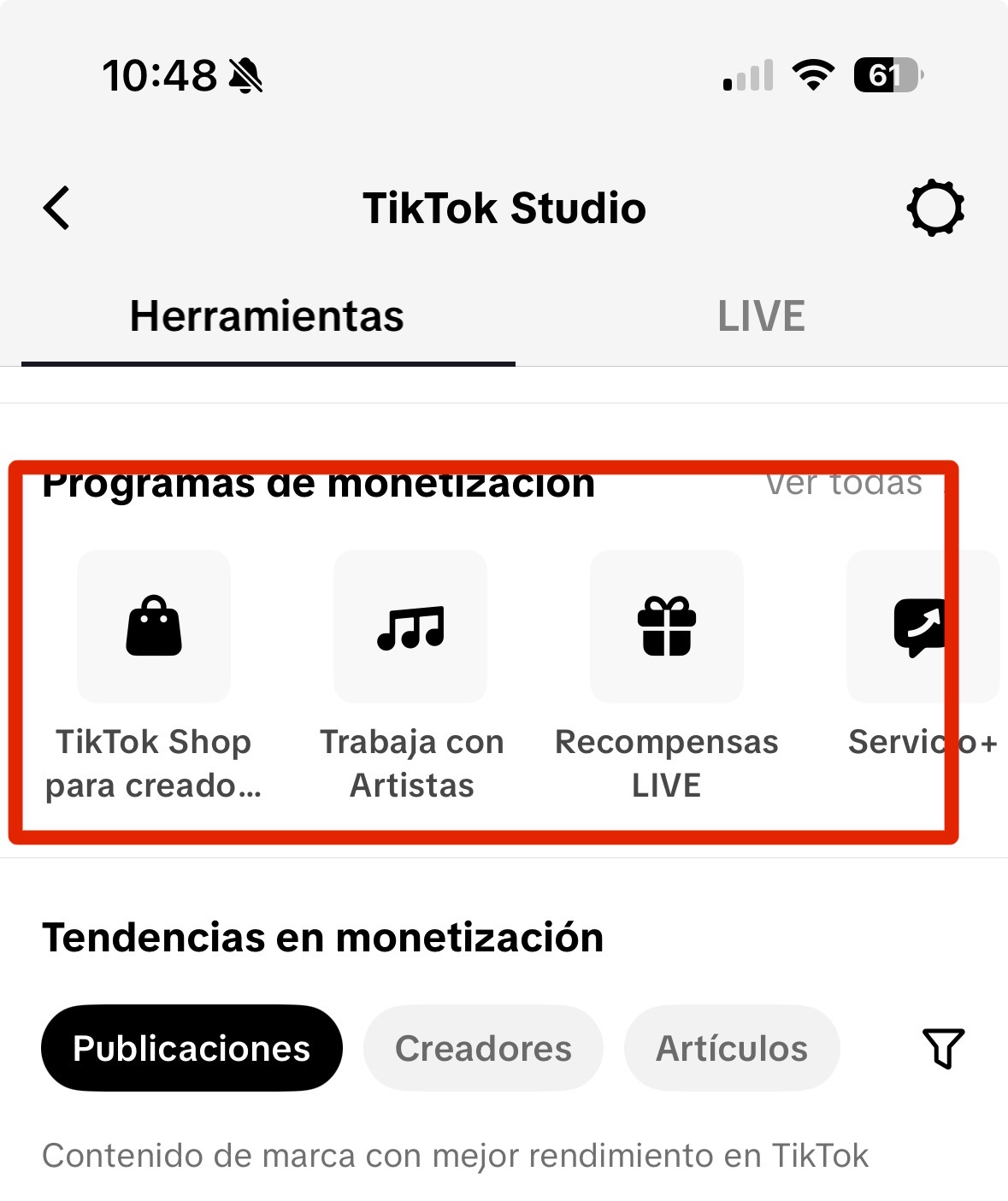Viewport: 1008px width, 1201px height.
Task: Switch to the Herramientas tab
Action: pyautogui.click(x=267, y=316)
